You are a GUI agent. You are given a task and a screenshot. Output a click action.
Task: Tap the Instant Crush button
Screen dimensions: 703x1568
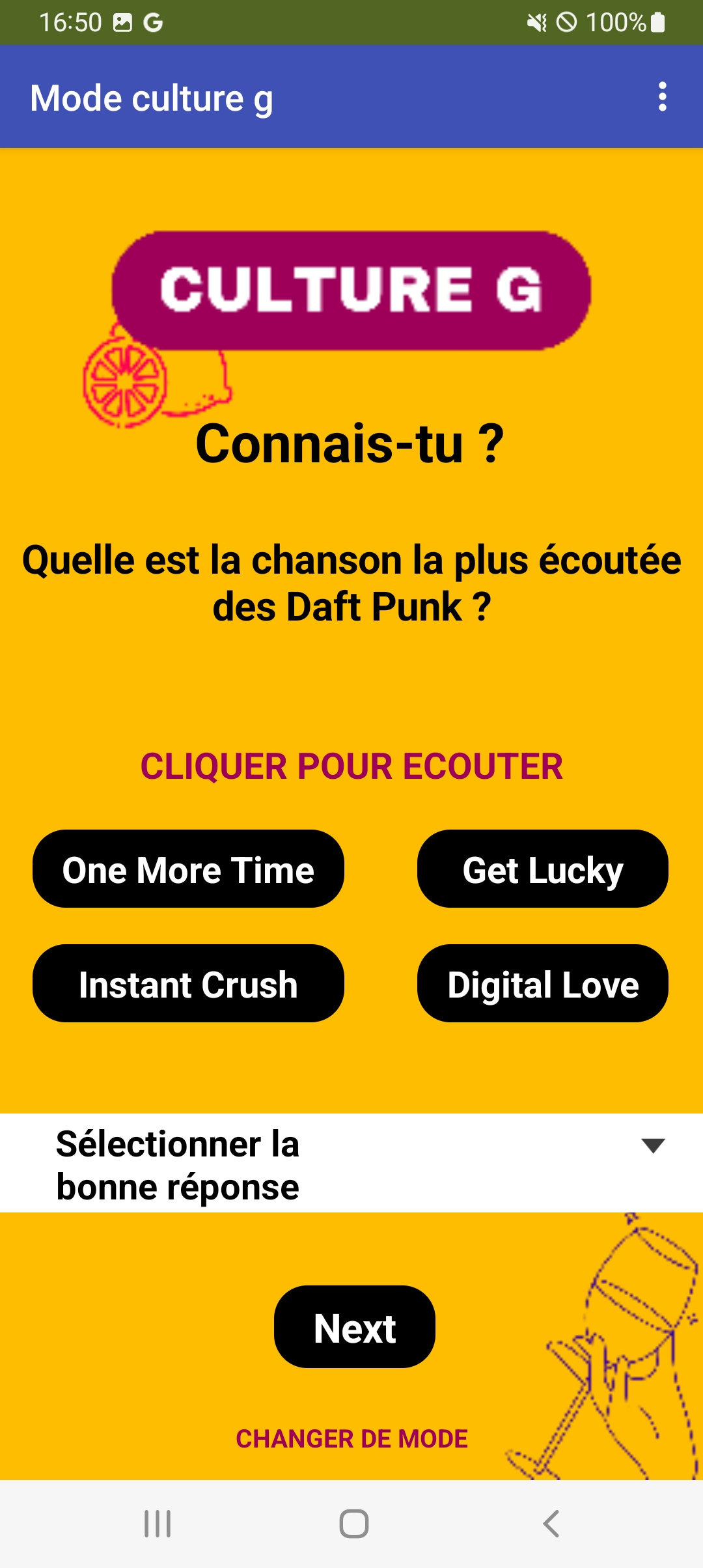(x=188, y=984)
